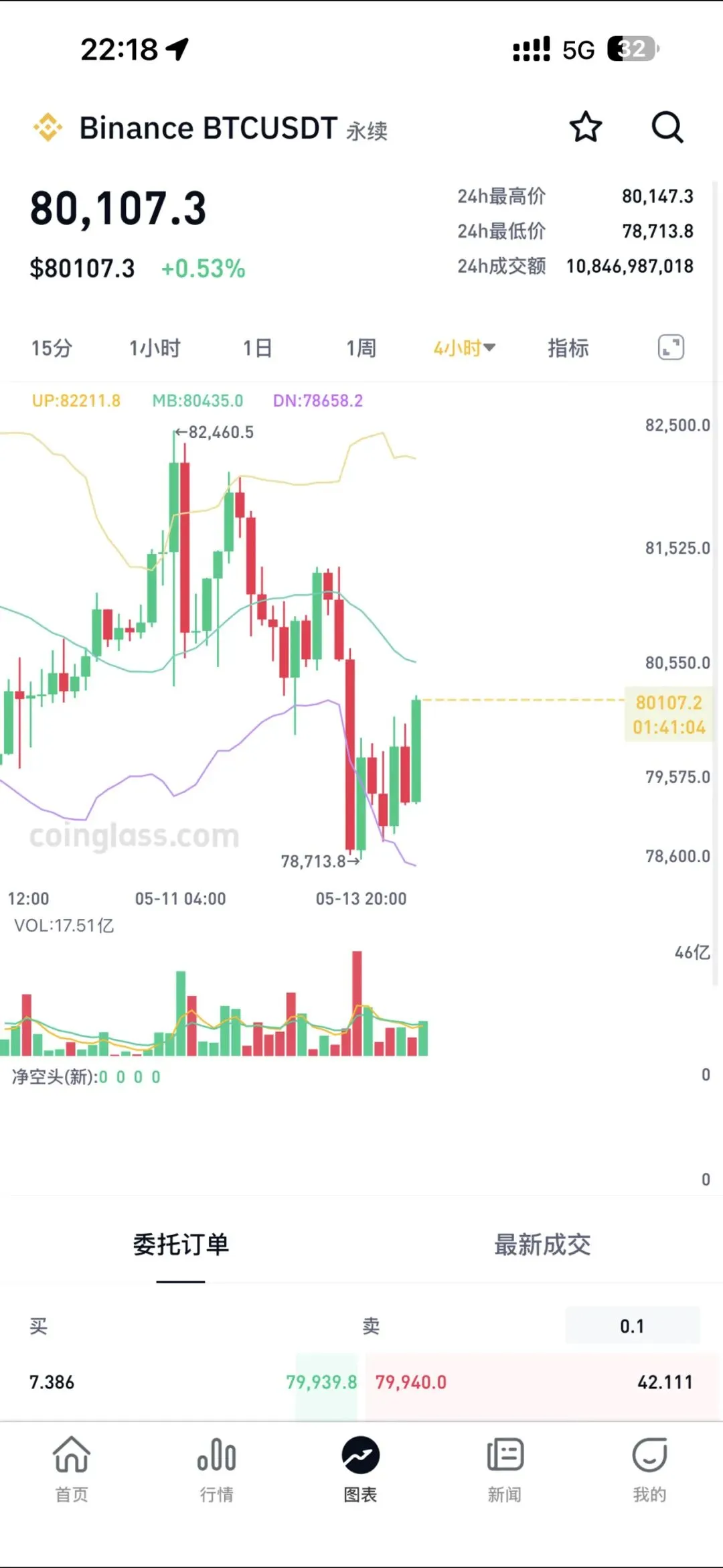The height and width of the screenshot is (1568, 723).
Task: Switch to the 委托订单 tab
Action: pyautogui.click(x=181, y=1245)
